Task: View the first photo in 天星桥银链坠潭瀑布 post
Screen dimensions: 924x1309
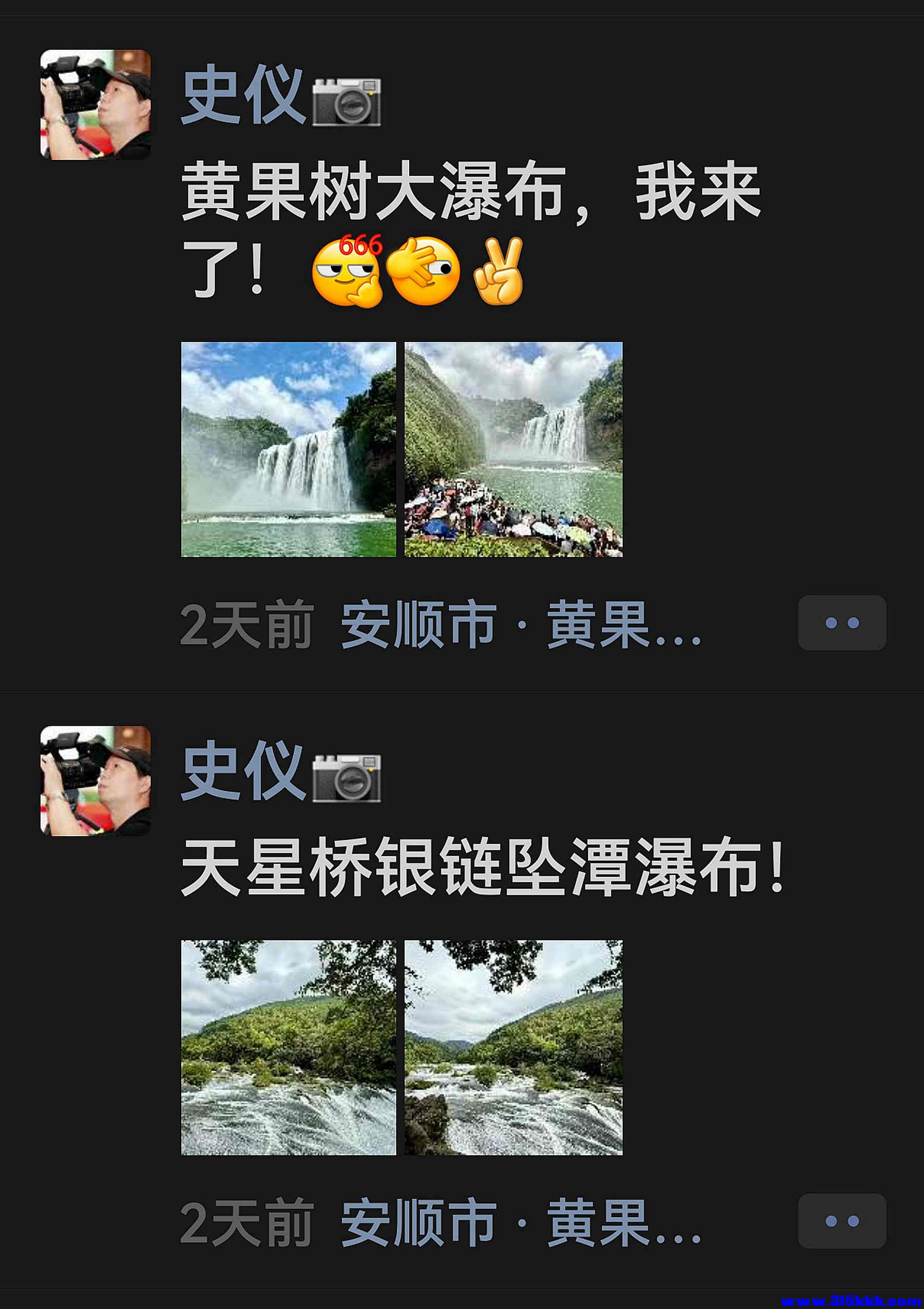Action: pyautogui.click(x=288, y=1047)
